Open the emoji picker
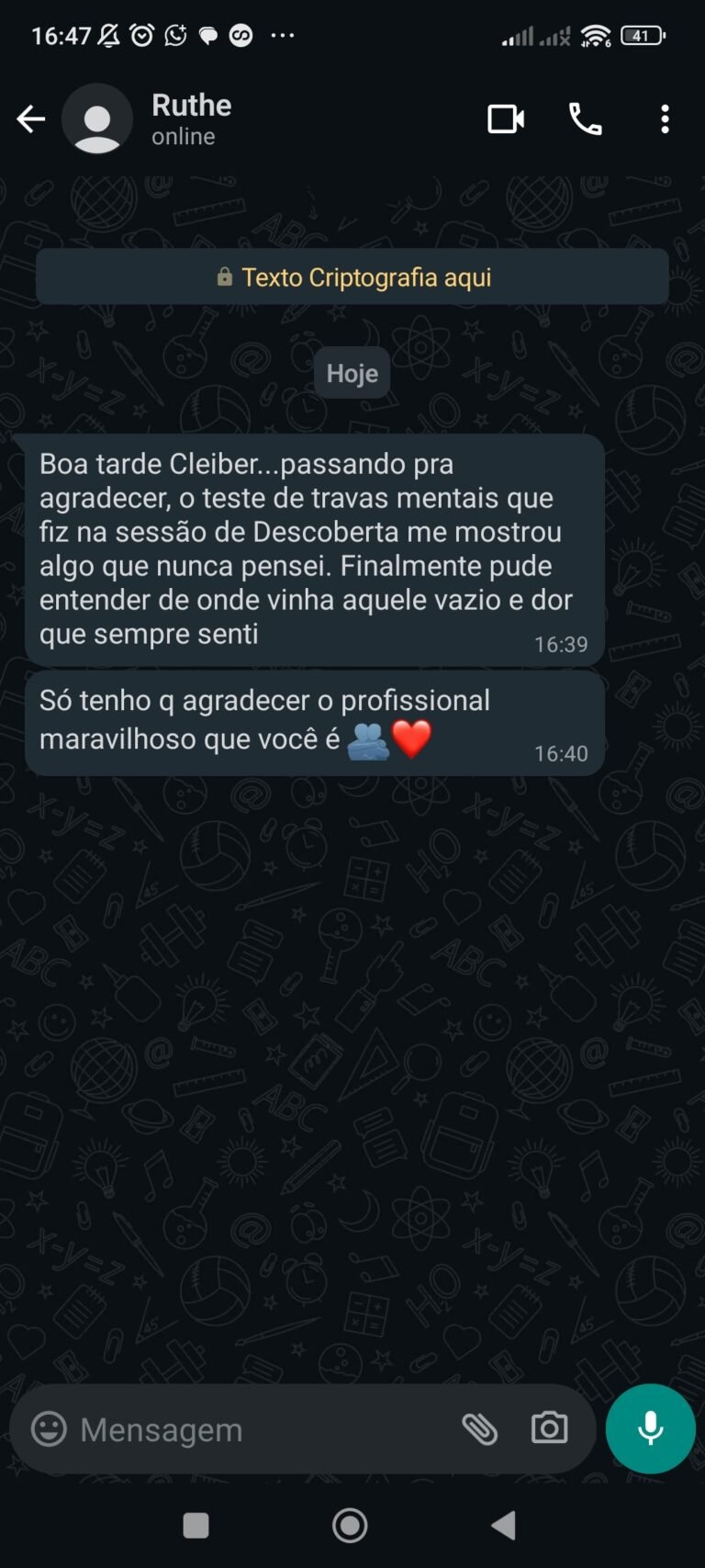Screen dimensions: 705x1568 (x=49, y=1429)
